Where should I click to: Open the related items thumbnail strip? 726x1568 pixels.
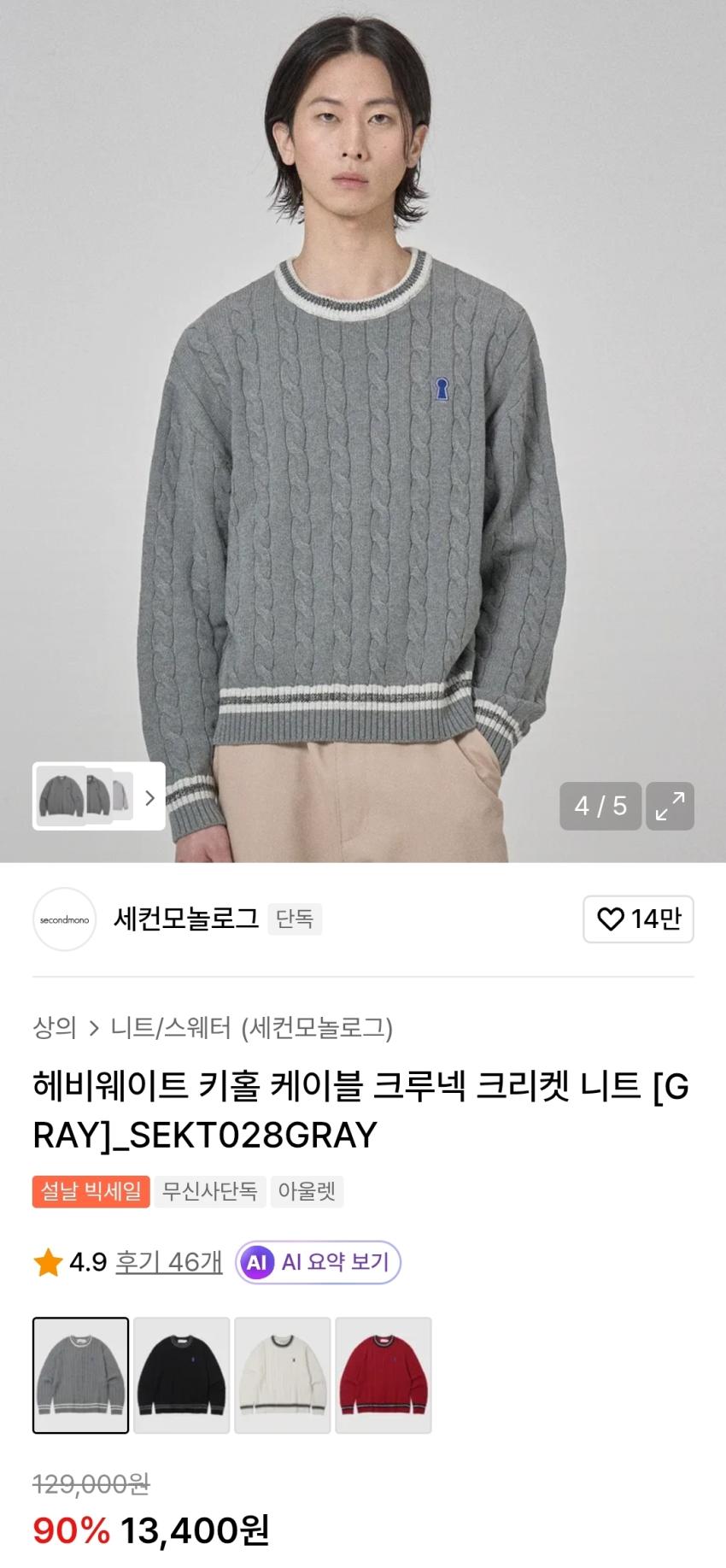[x=99, y=796]
